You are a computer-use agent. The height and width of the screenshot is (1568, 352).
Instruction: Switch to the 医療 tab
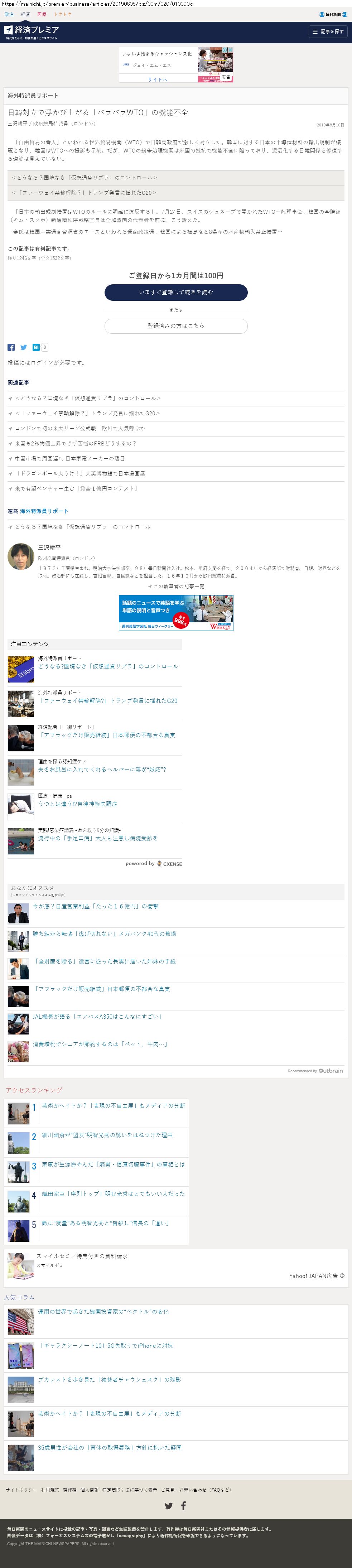(42, 14)
